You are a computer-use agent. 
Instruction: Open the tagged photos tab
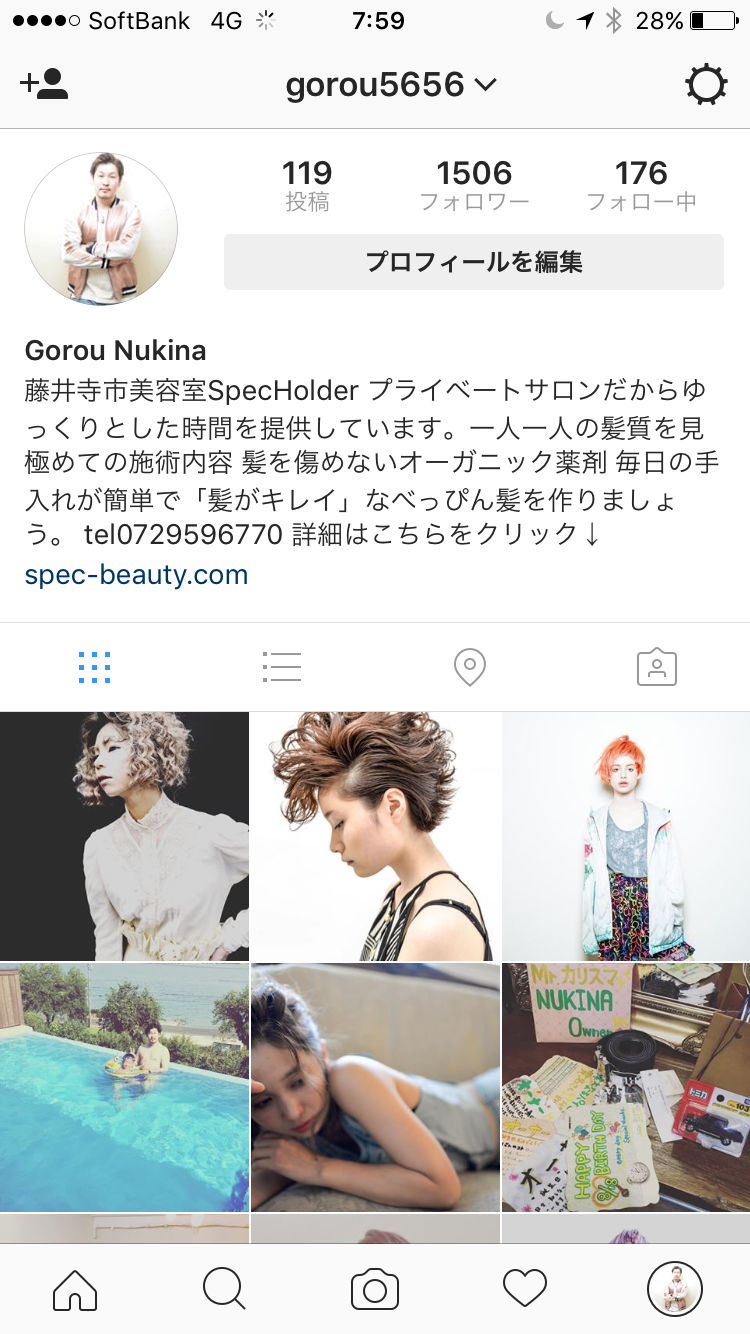[x=657, y=667]
